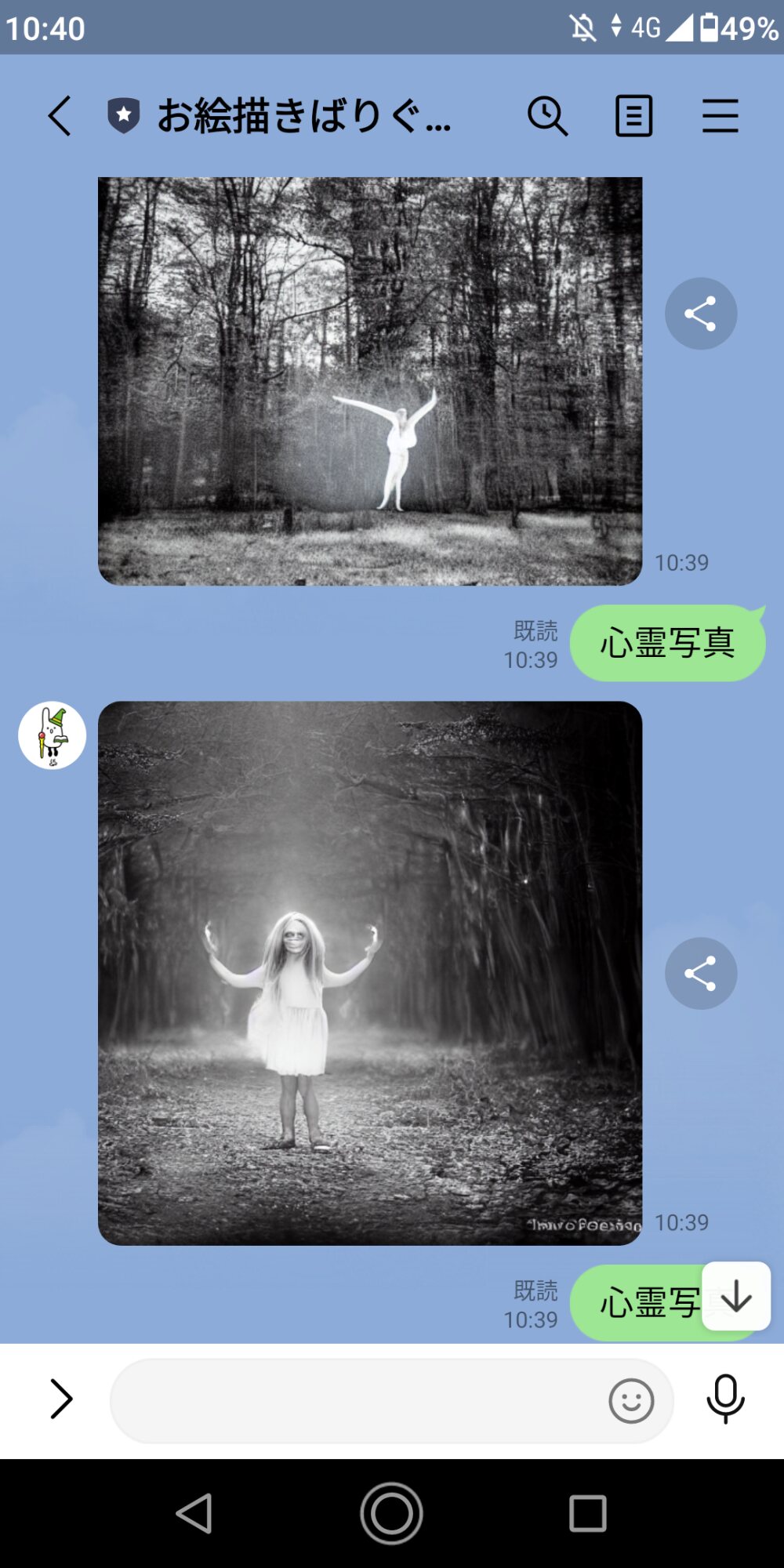This screenshot has height=1568, width=784.
Task: Open the emoji and sticker picker
Action: 631,1400
